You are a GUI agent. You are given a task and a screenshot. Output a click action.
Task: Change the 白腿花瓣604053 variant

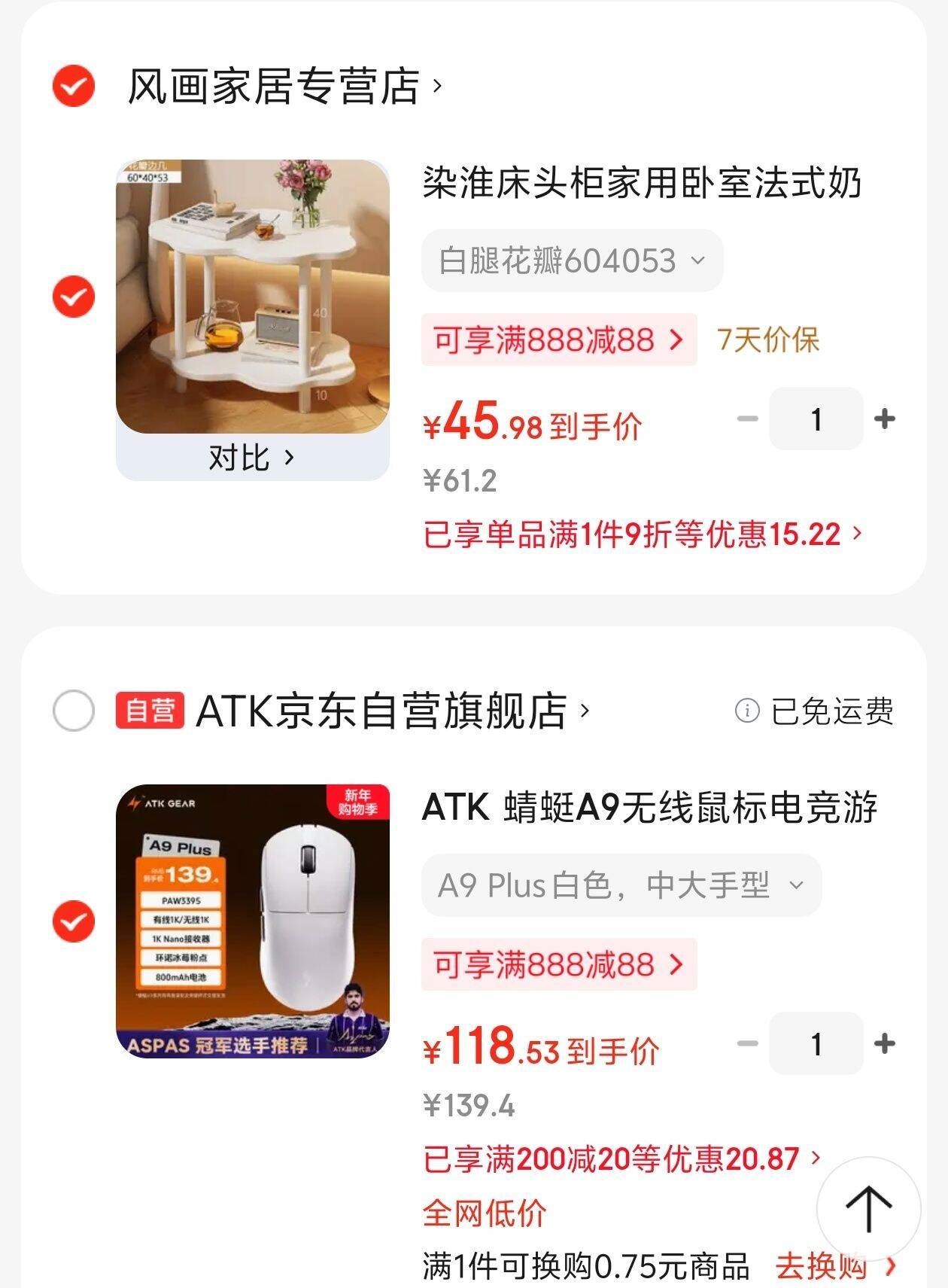[x=572, y=260]
